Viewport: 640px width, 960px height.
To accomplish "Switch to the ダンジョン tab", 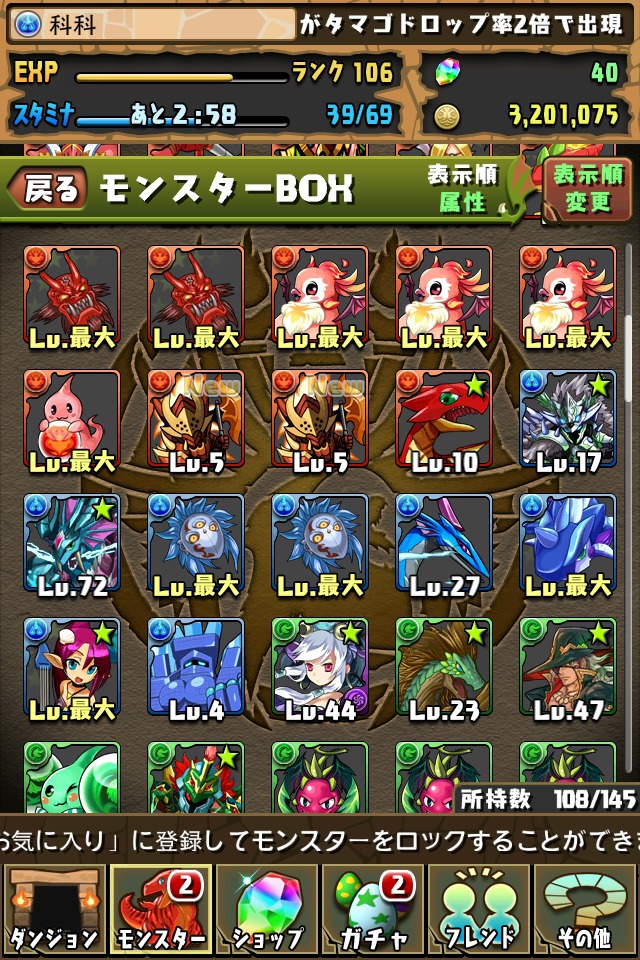I will tap(53, 908).
